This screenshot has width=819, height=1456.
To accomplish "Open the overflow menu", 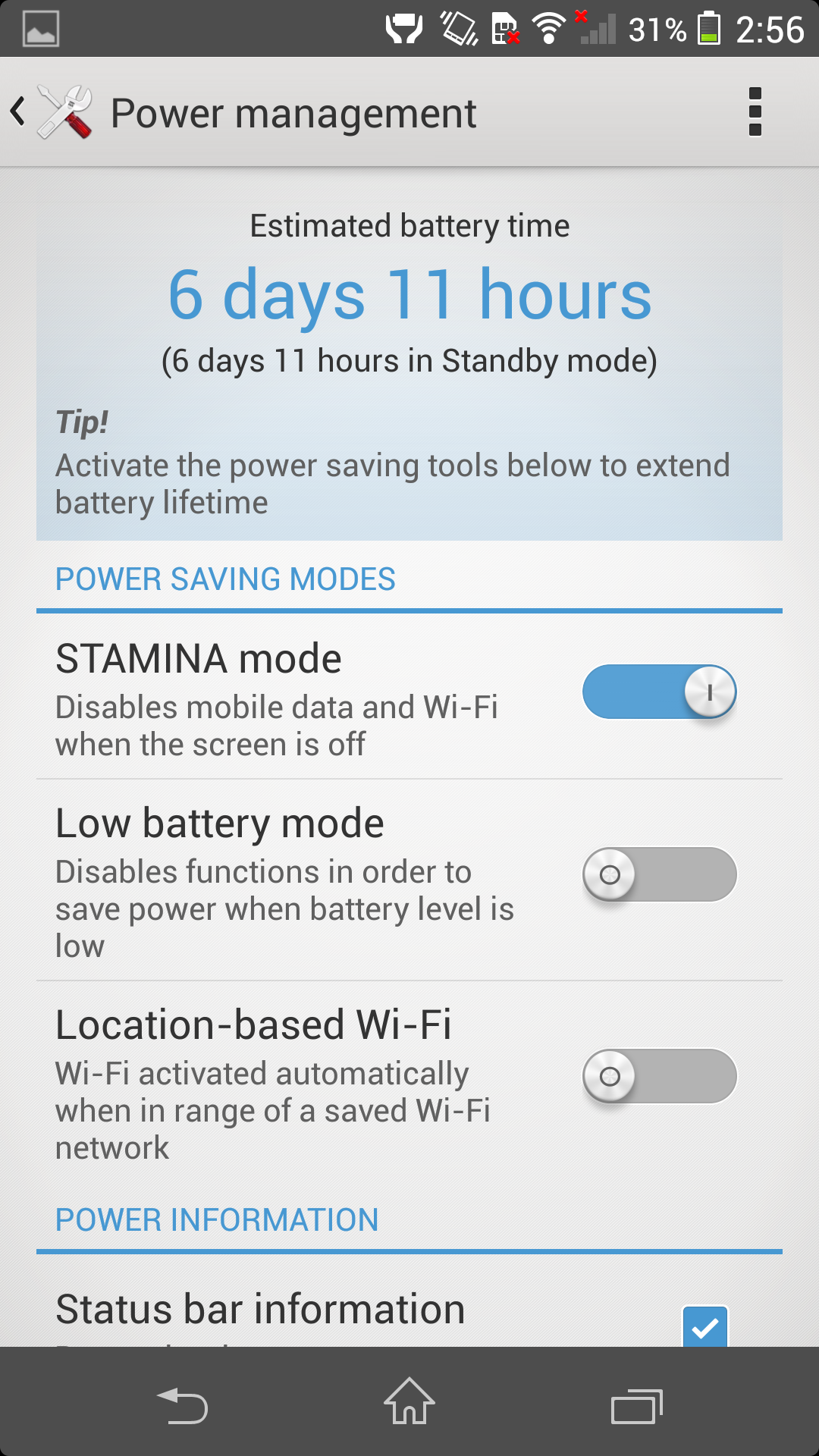I will (x=755, y=112).
